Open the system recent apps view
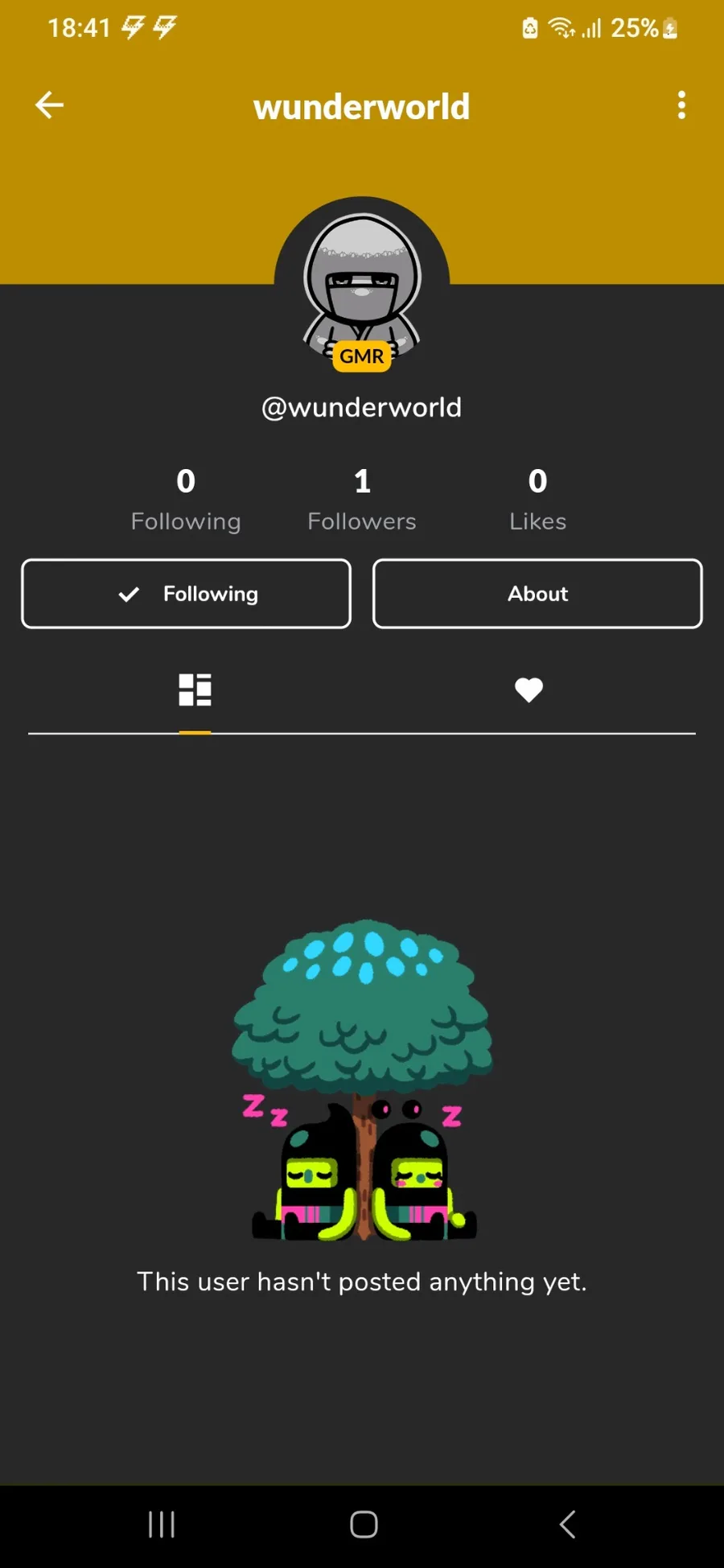The height and width of the screenshot is (1568, 724). click(162, 1524)
